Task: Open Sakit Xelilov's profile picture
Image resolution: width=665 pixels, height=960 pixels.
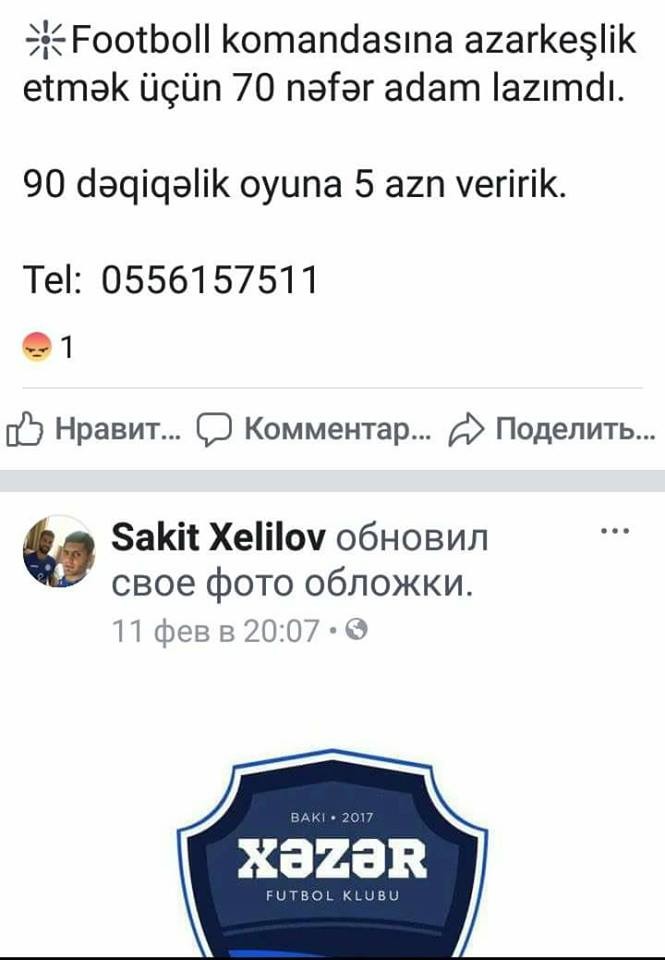Action: [x=59, y=551]
